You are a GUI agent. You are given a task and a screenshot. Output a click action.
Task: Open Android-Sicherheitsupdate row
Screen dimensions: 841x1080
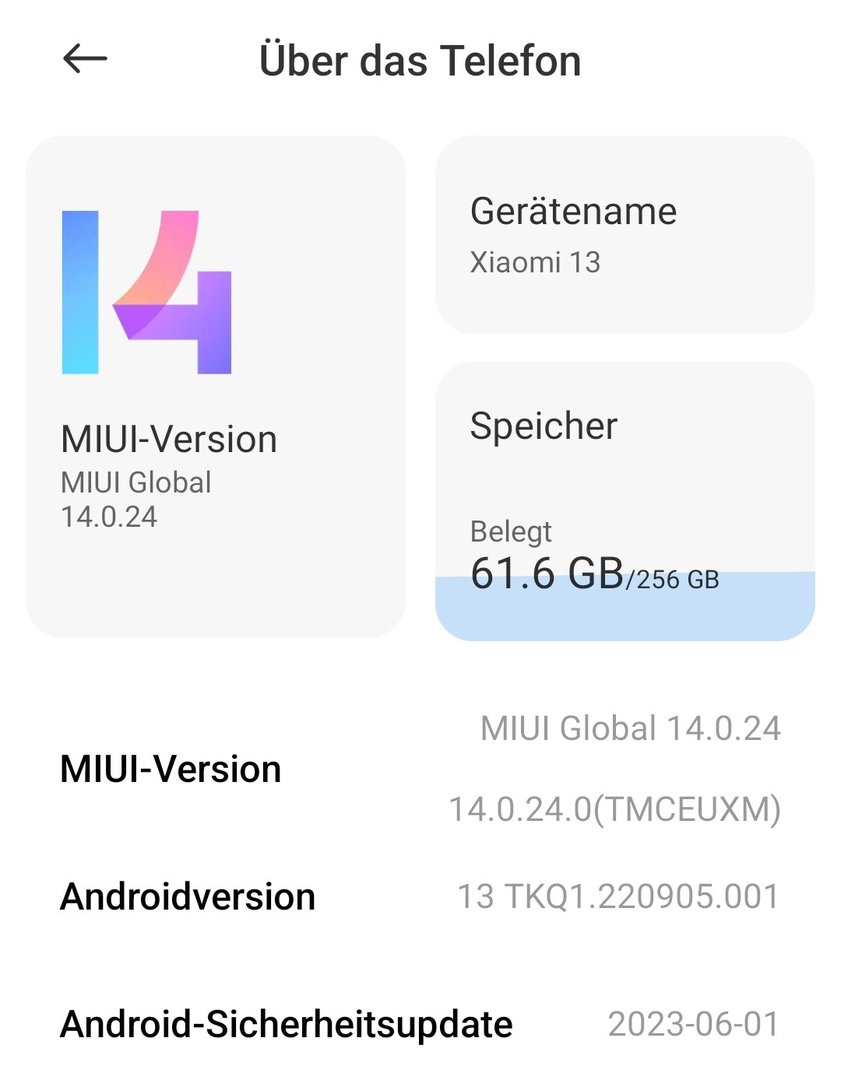coord(420,1024)
